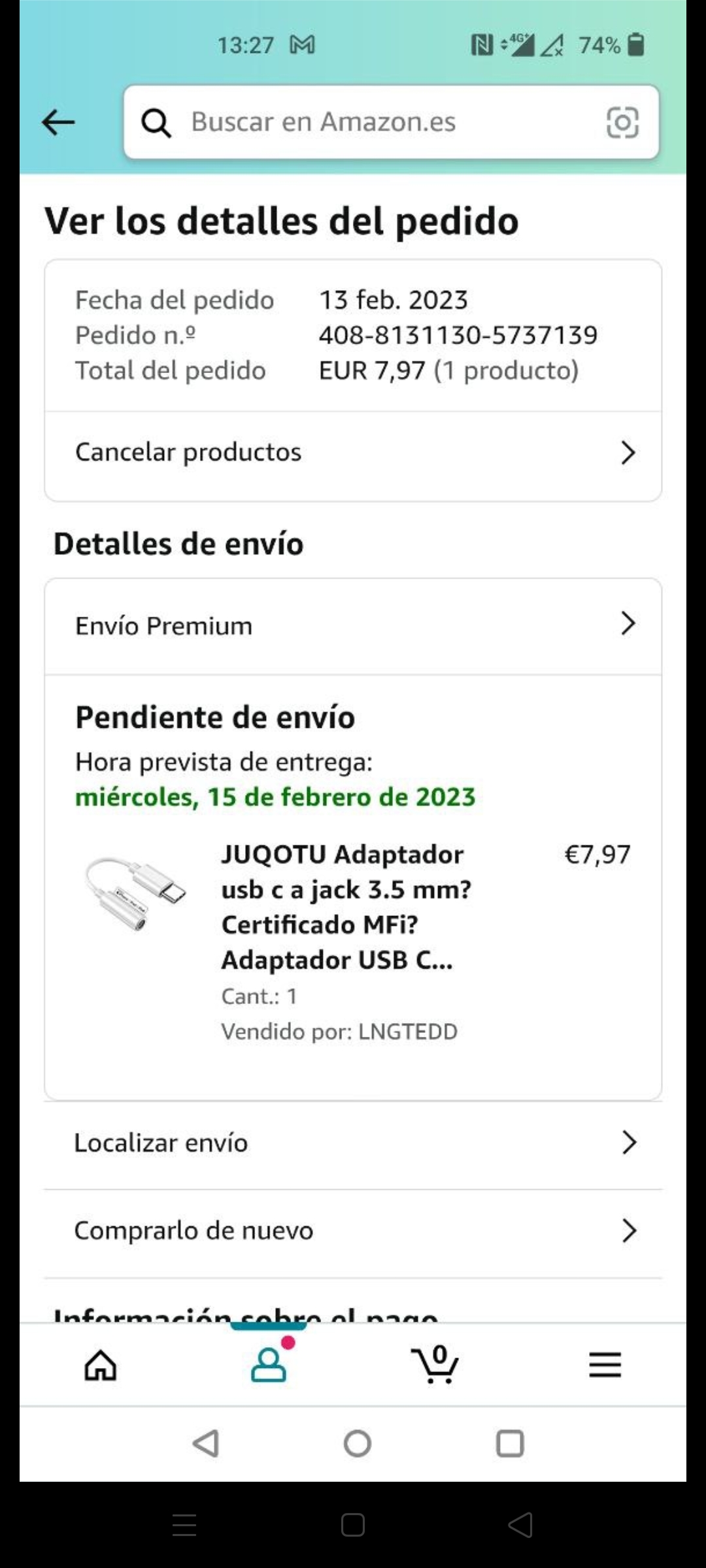706x1568 pixels.
Task: Open the hamburger menu tab
Action: pyautogui.click(x=605, y=1365)
